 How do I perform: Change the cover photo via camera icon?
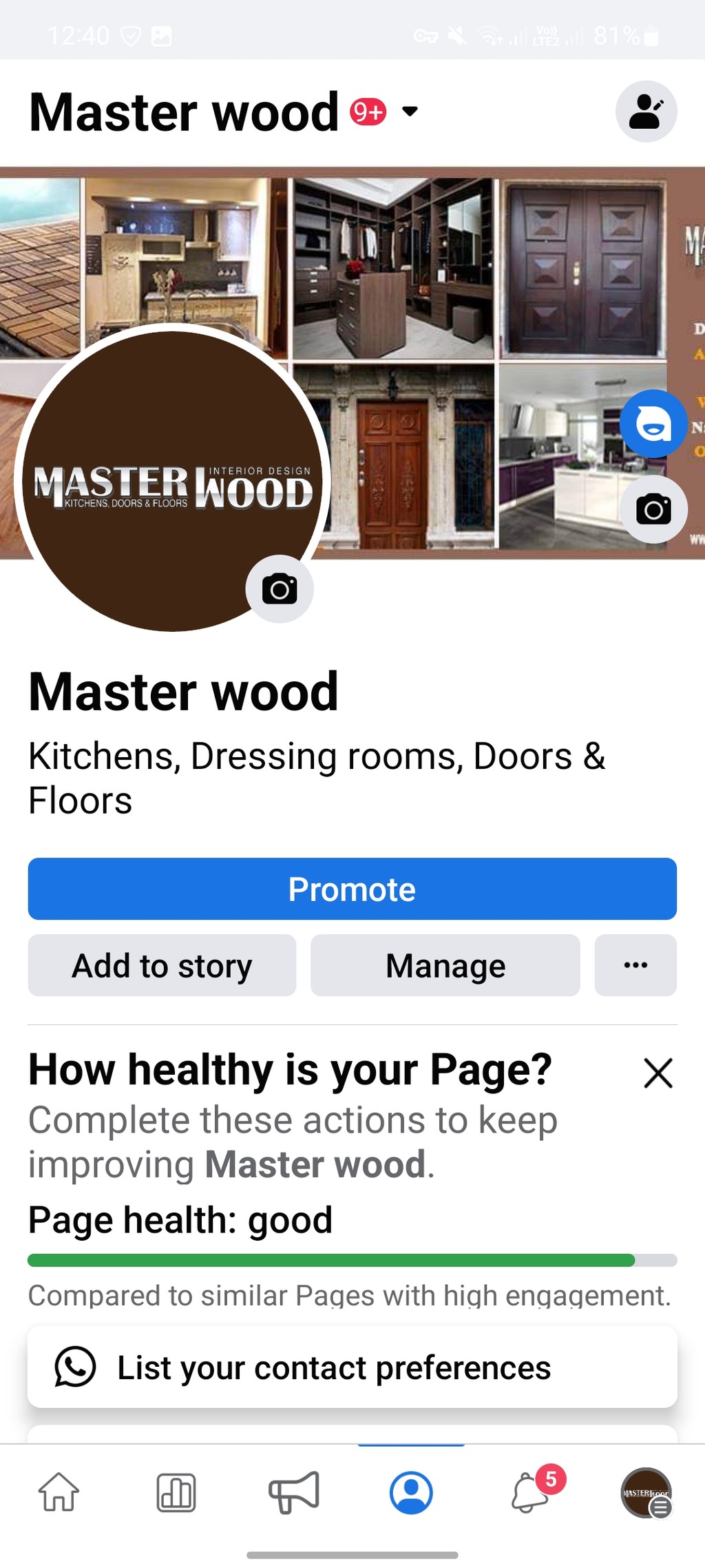(x=653, y=510)
